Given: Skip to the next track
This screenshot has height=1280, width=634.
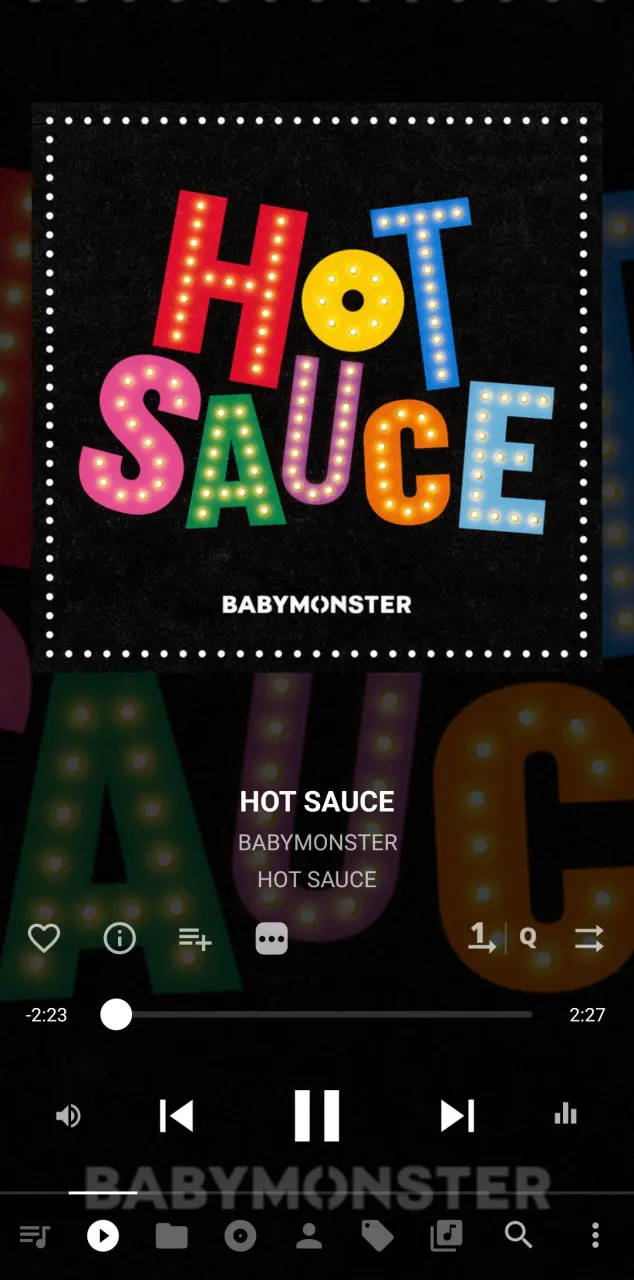Looking at the screenshot, I should 458,1115.
